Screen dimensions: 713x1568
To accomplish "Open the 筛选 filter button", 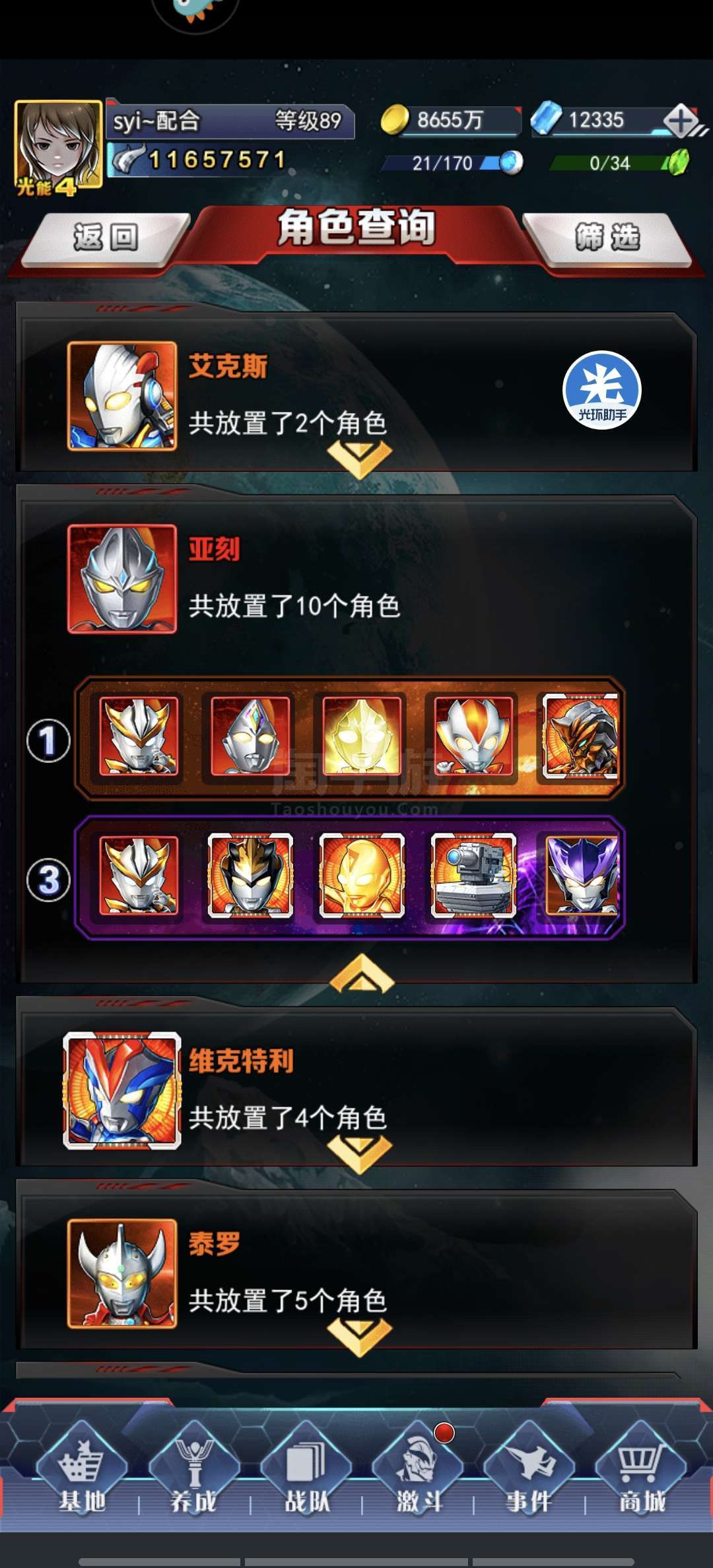I will coord(607,238).
